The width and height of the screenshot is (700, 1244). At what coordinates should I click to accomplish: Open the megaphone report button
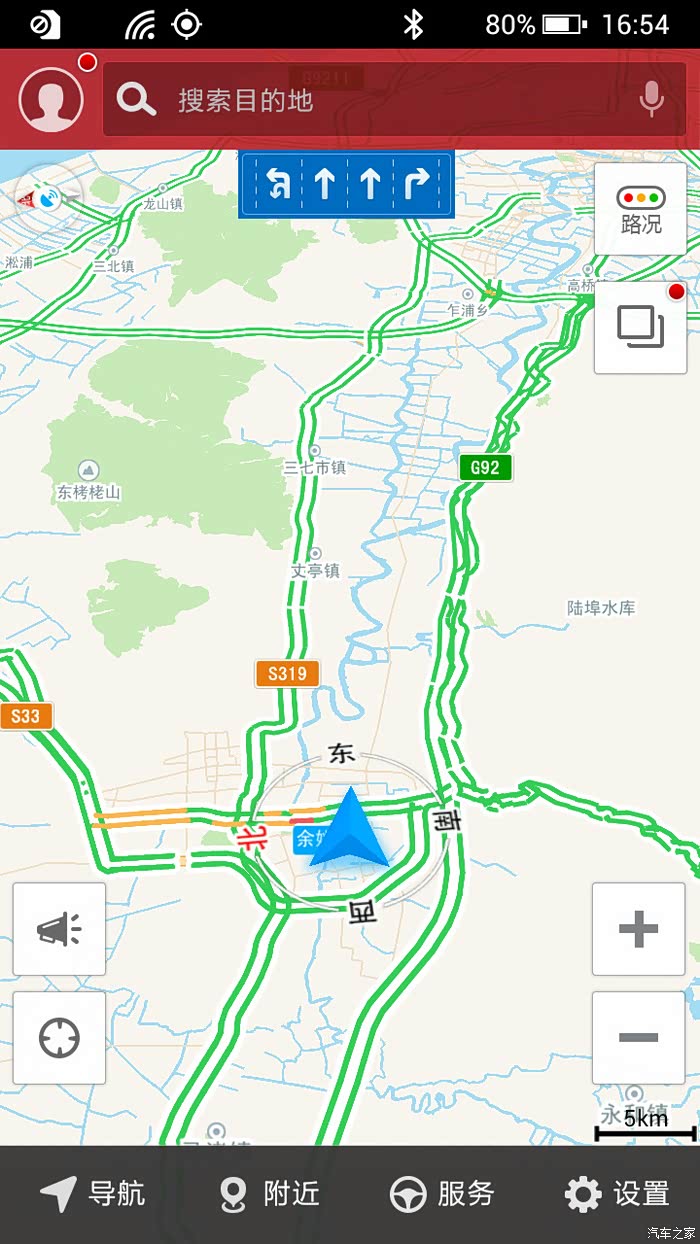coord(59,930)
